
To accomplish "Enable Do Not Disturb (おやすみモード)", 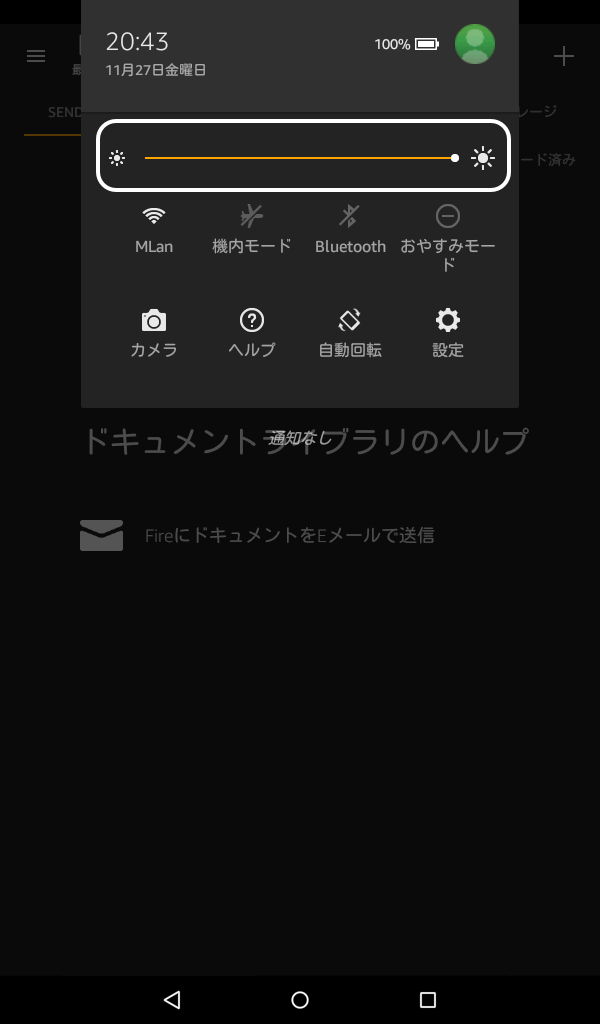I will point(448,232).
